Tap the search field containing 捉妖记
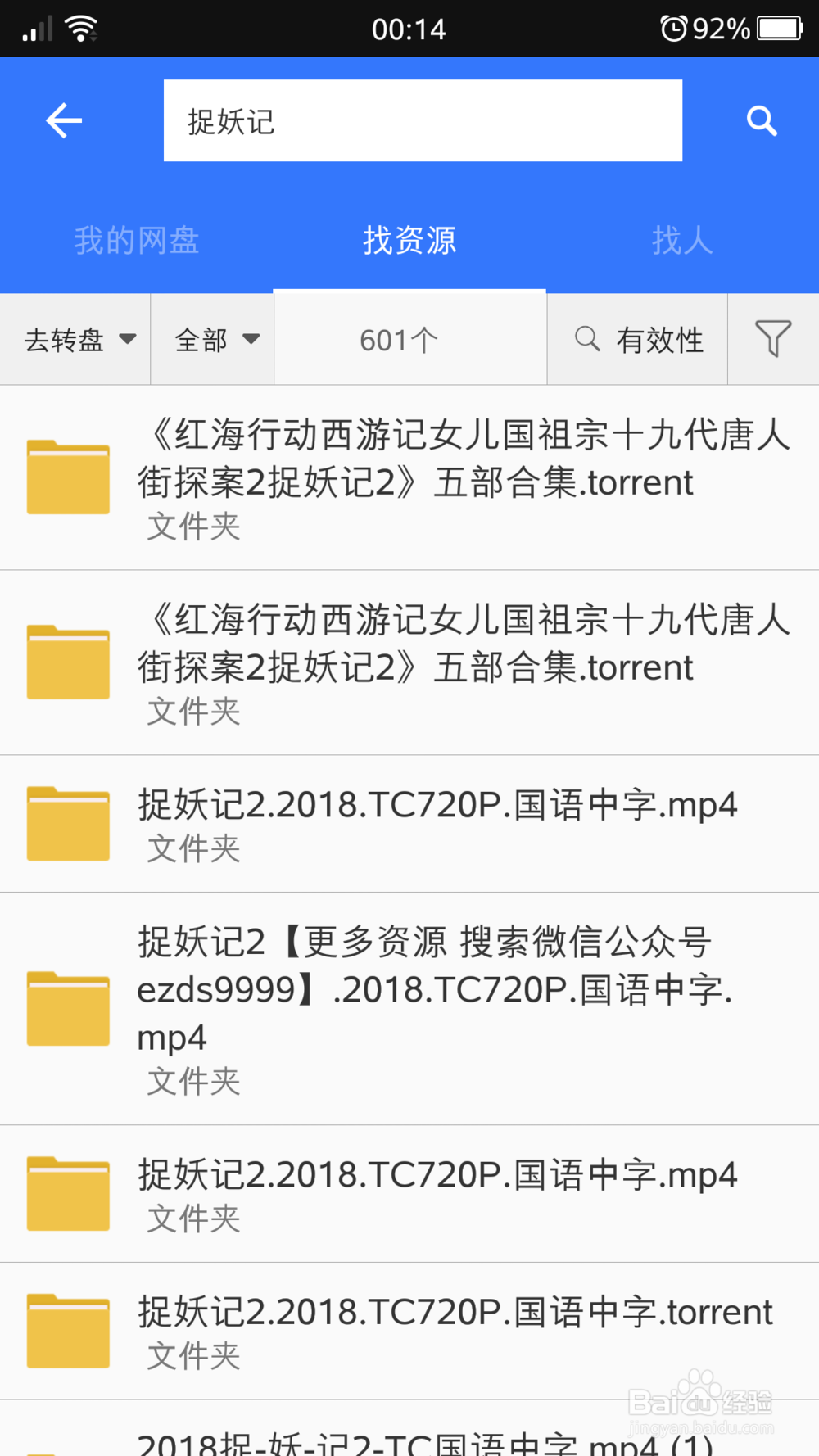The image size is (819, 1456). pyautogui.click(x=423, y=120)
